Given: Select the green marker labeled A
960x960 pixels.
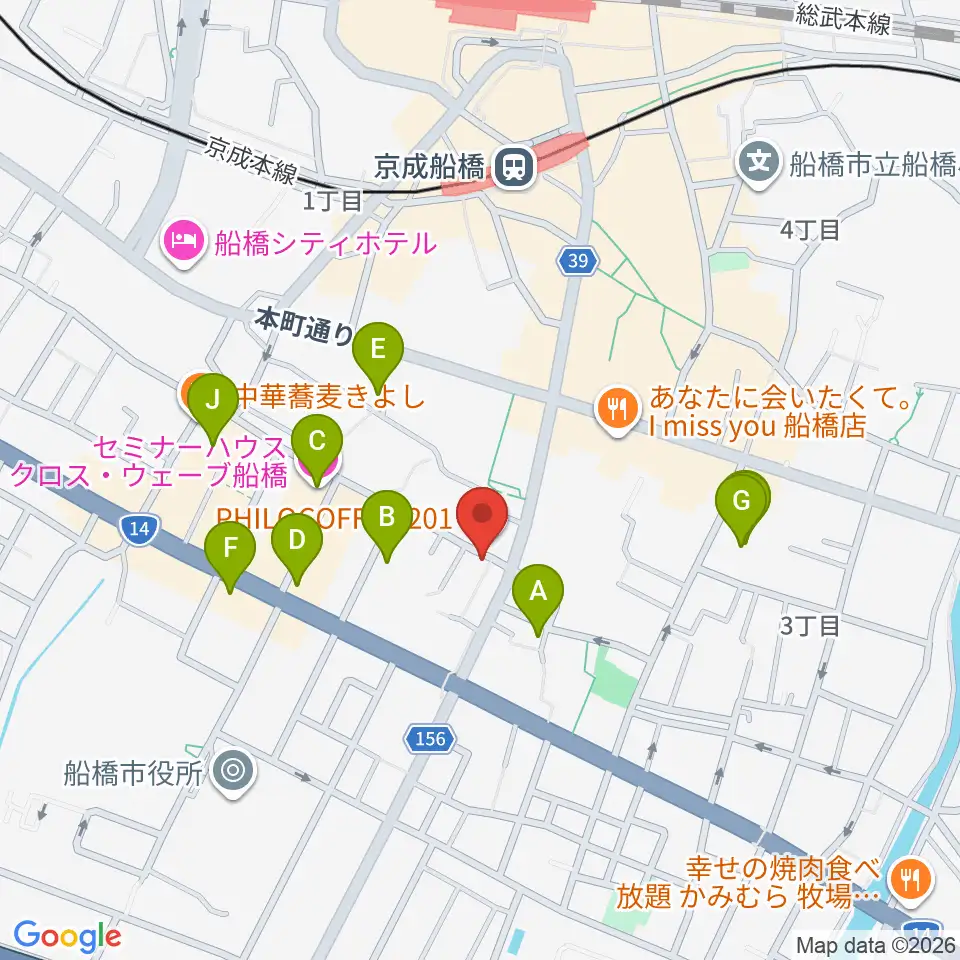Looking at the screenshot, I should coord(538,592).
